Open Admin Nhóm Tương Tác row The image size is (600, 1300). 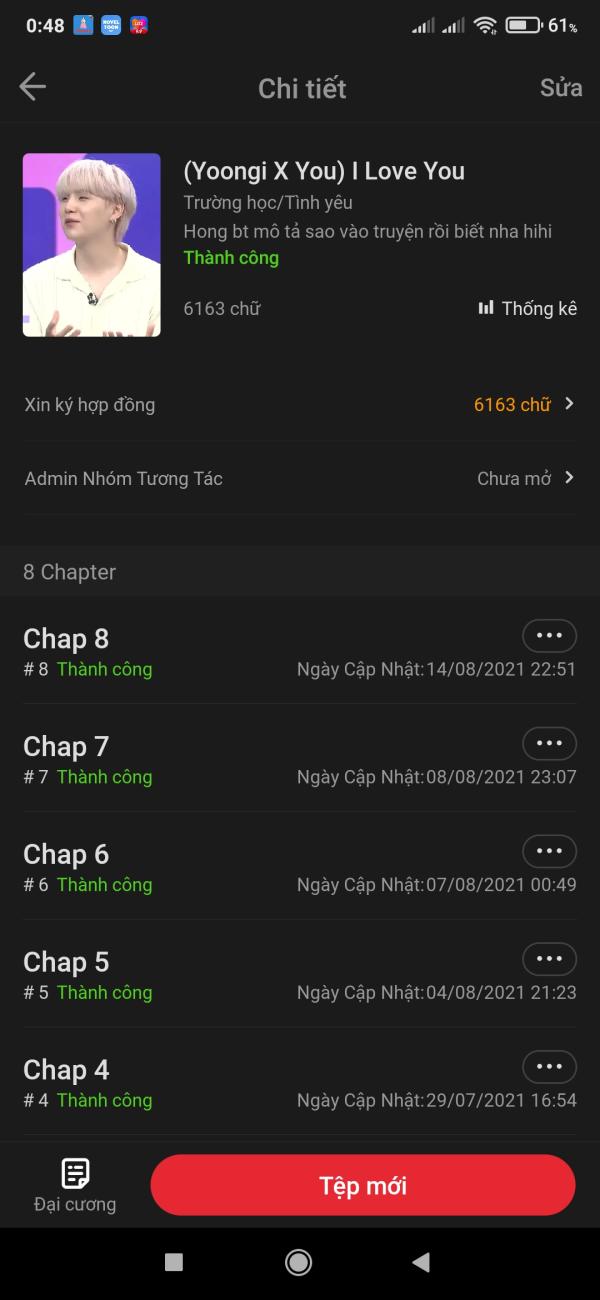[x=300, y=478]
